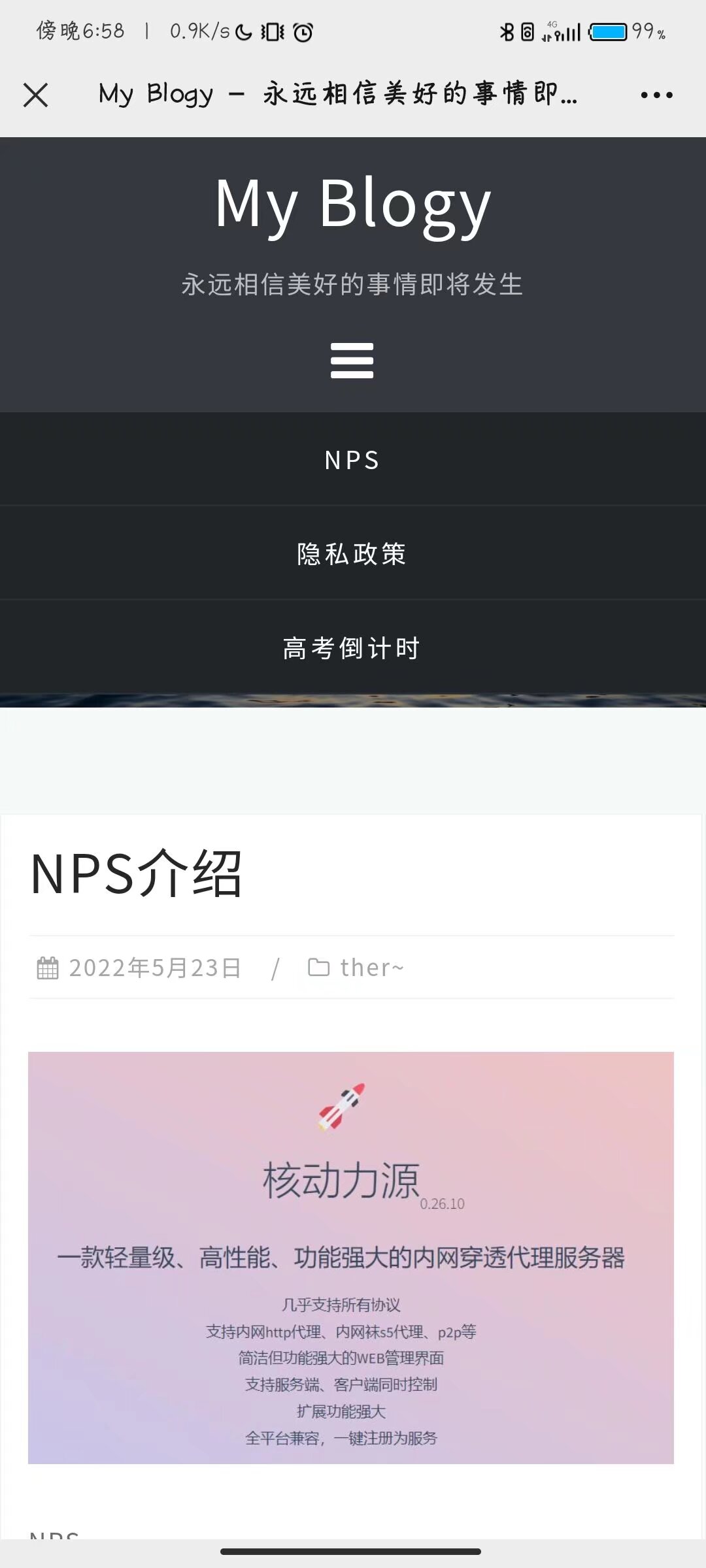Go to the 高考倒计时 page

click(x=352, y=648)
